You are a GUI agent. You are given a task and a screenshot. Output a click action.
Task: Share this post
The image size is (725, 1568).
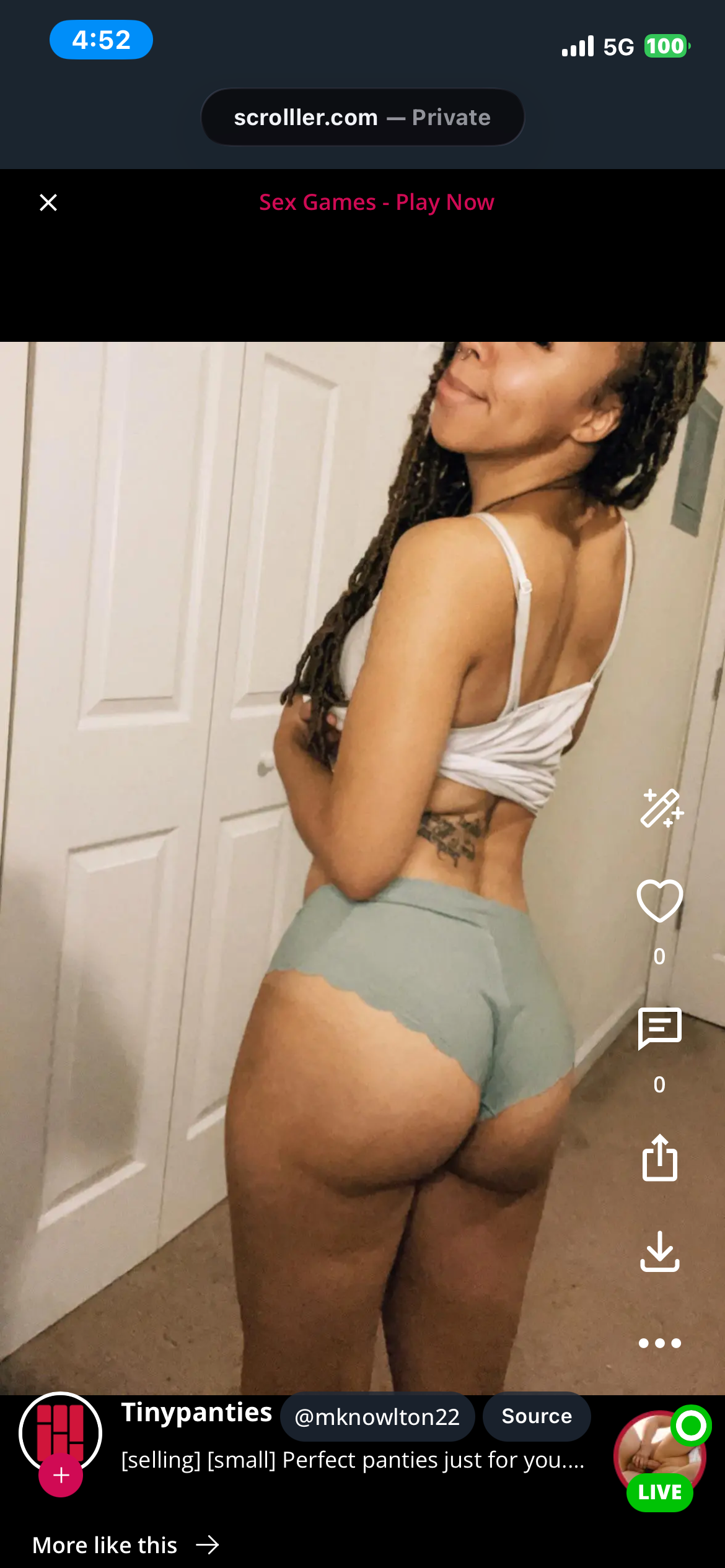(x=659, y=1157)
